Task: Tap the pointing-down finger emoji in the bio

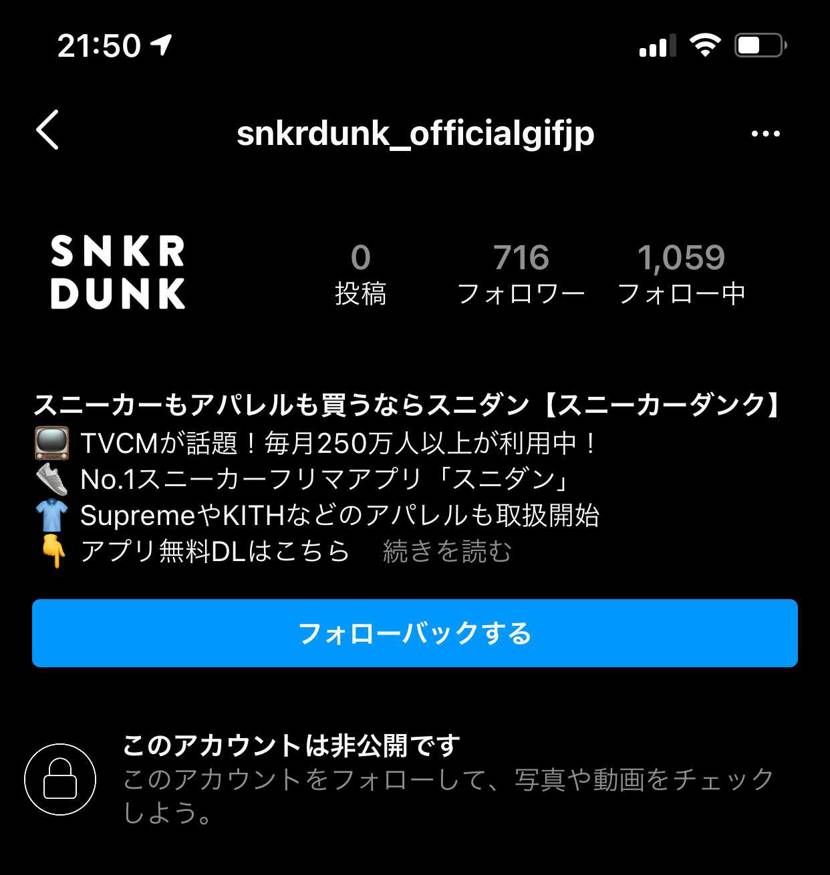Action: [x=51, y=551]
